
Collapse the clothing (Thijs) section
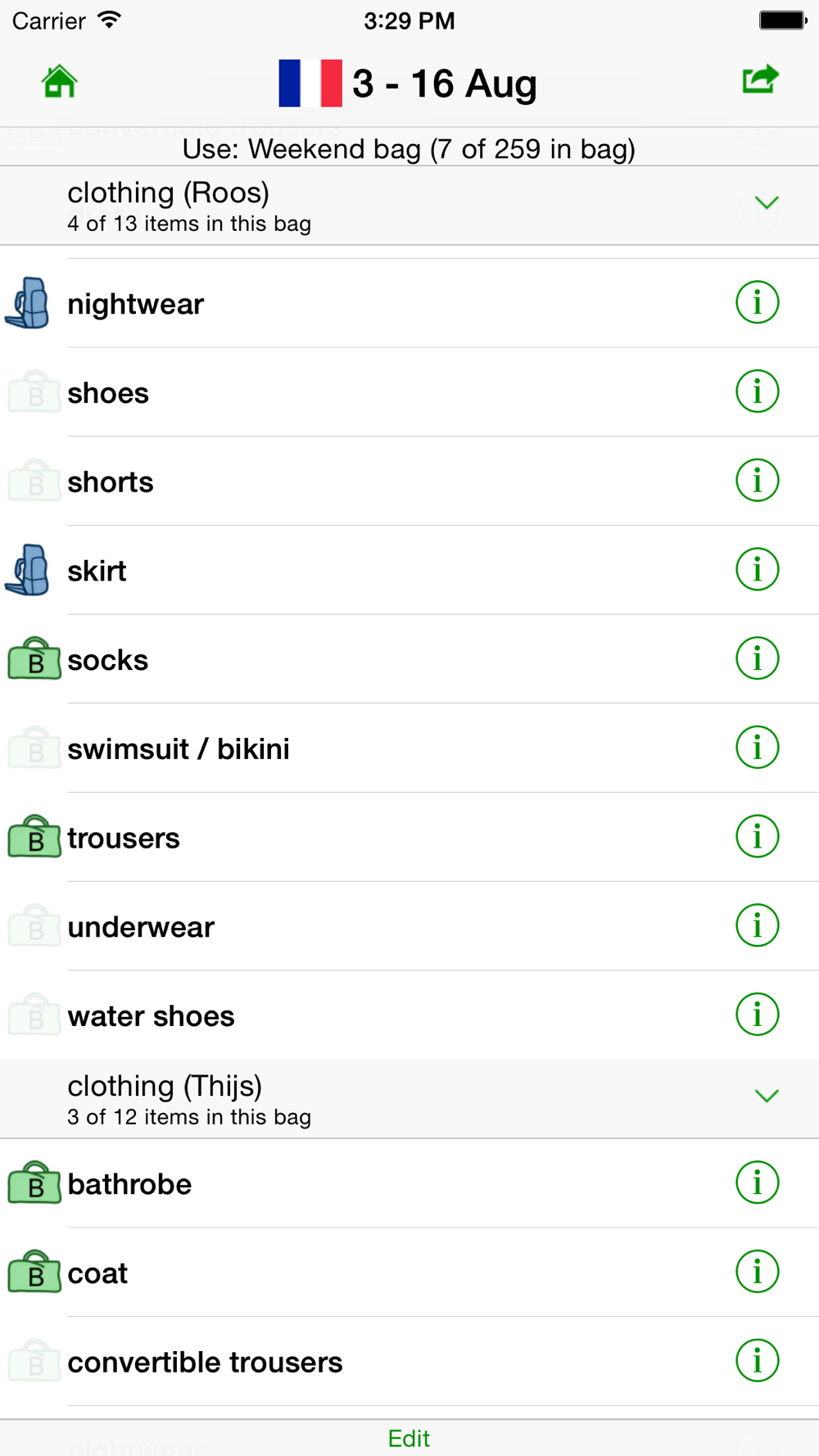(766, 1097)
